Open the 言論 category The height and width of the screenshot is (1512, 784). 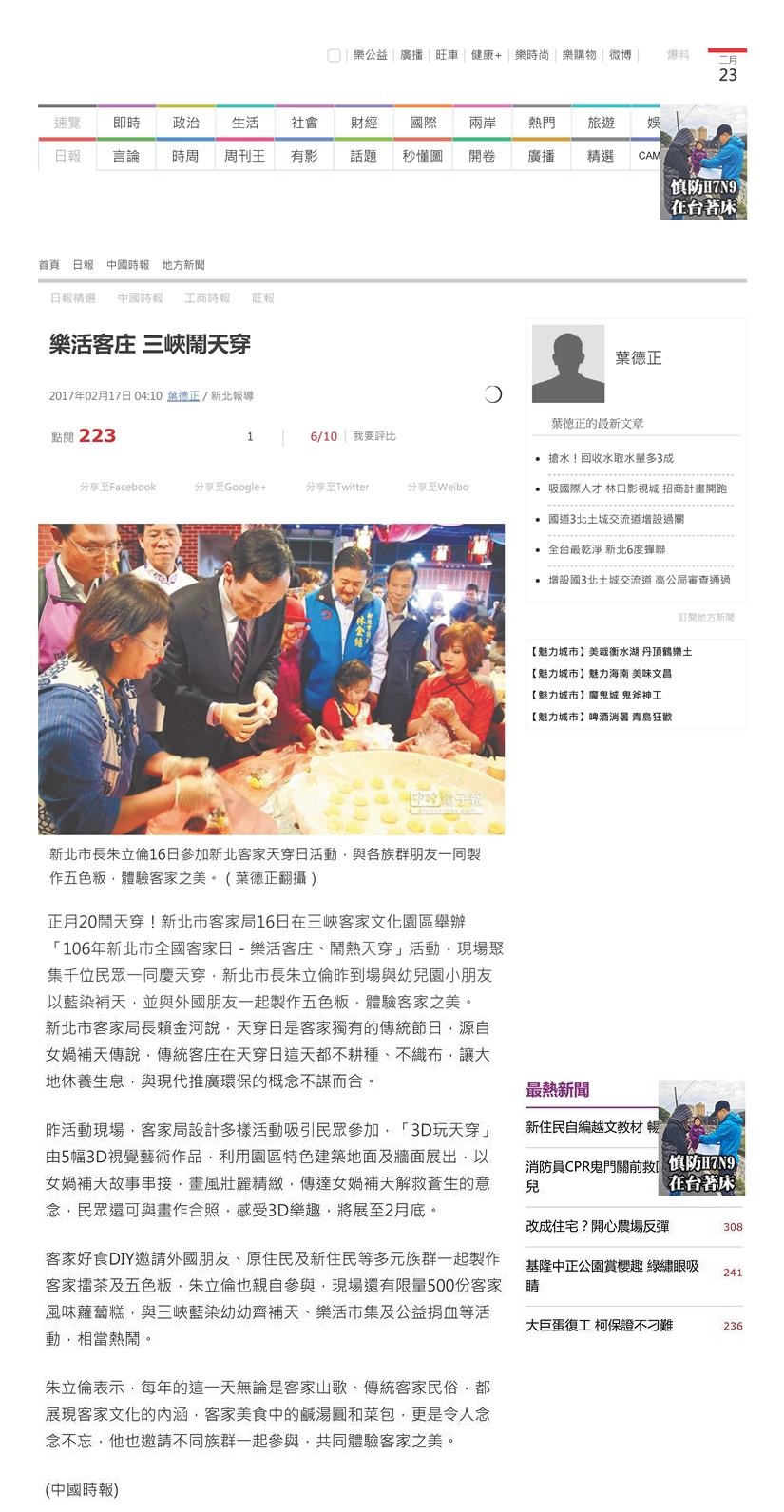[x=126, y=156]
